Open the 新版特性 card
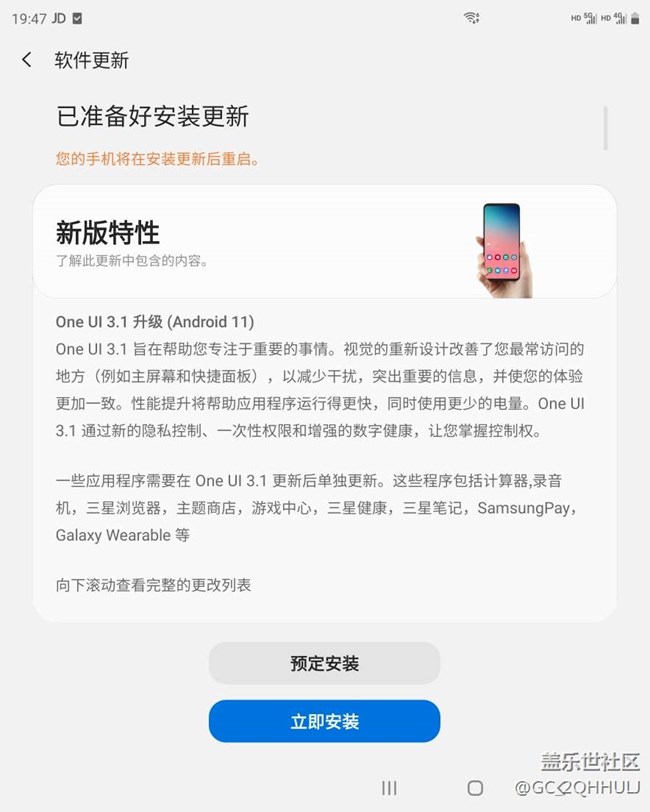The image size is (650, 812). click(324, 241)
